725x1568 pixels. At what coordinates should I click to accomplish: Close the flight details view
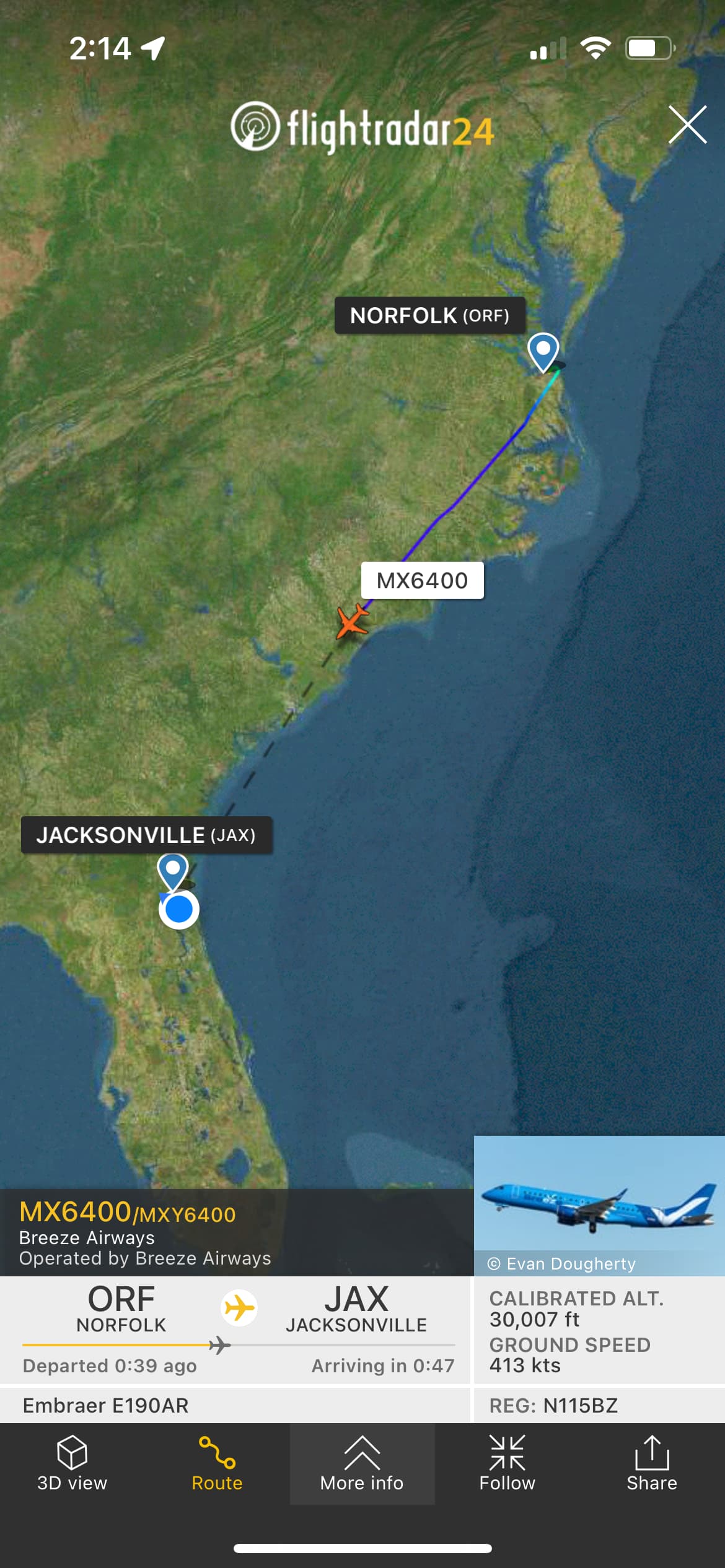[x=687, y=124]
